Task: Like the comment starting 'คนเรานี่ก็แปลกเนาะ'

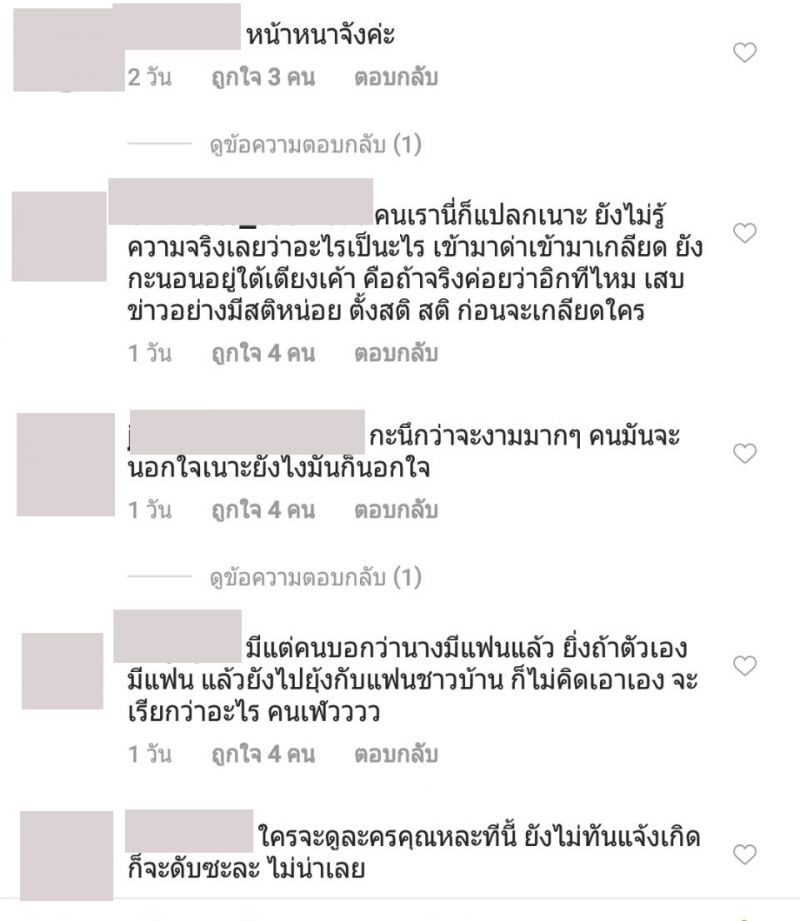Action: pyautogui.click(x=745, y=233)
